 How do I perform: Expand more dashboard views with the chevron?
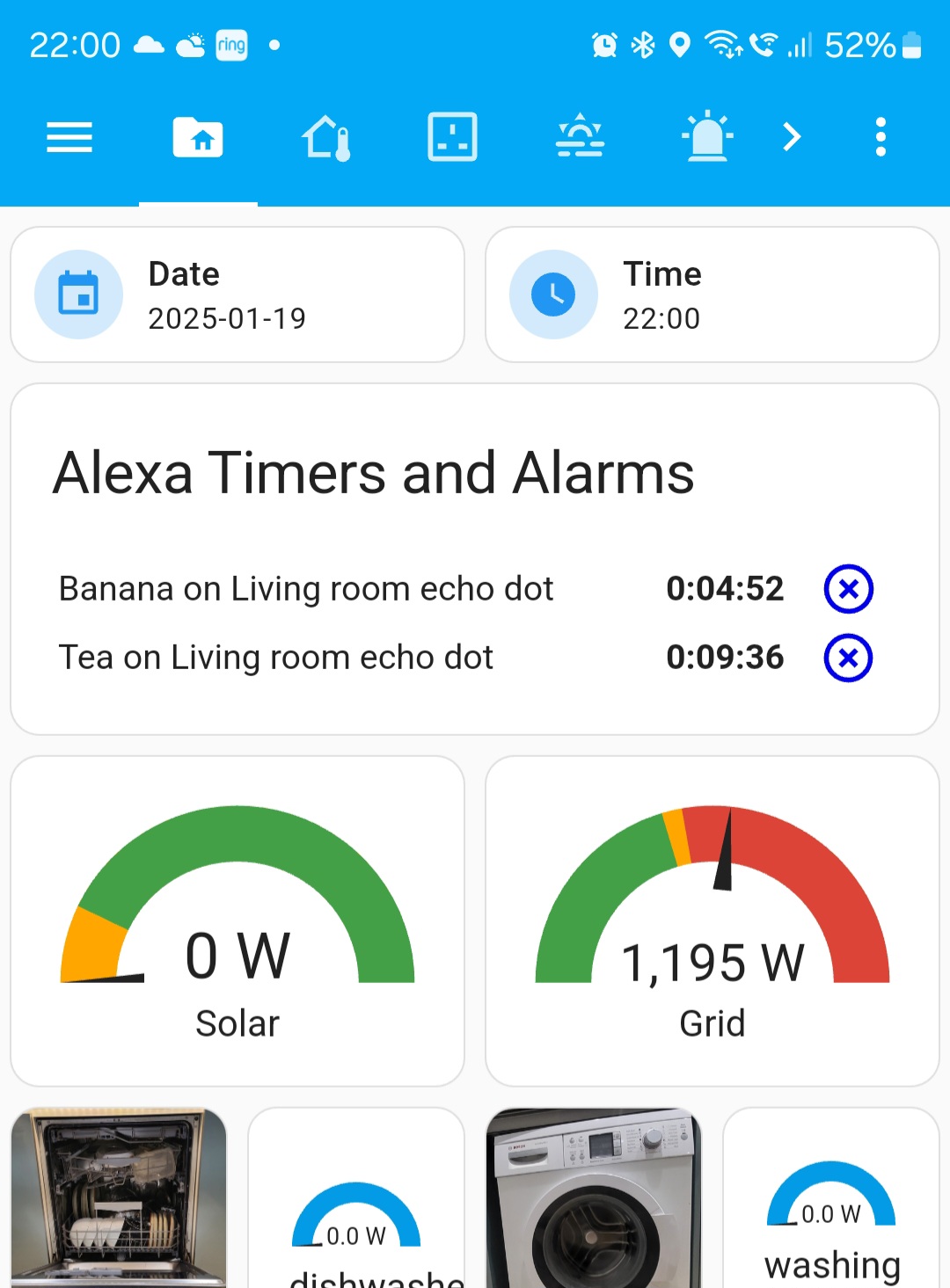(791, 137)
